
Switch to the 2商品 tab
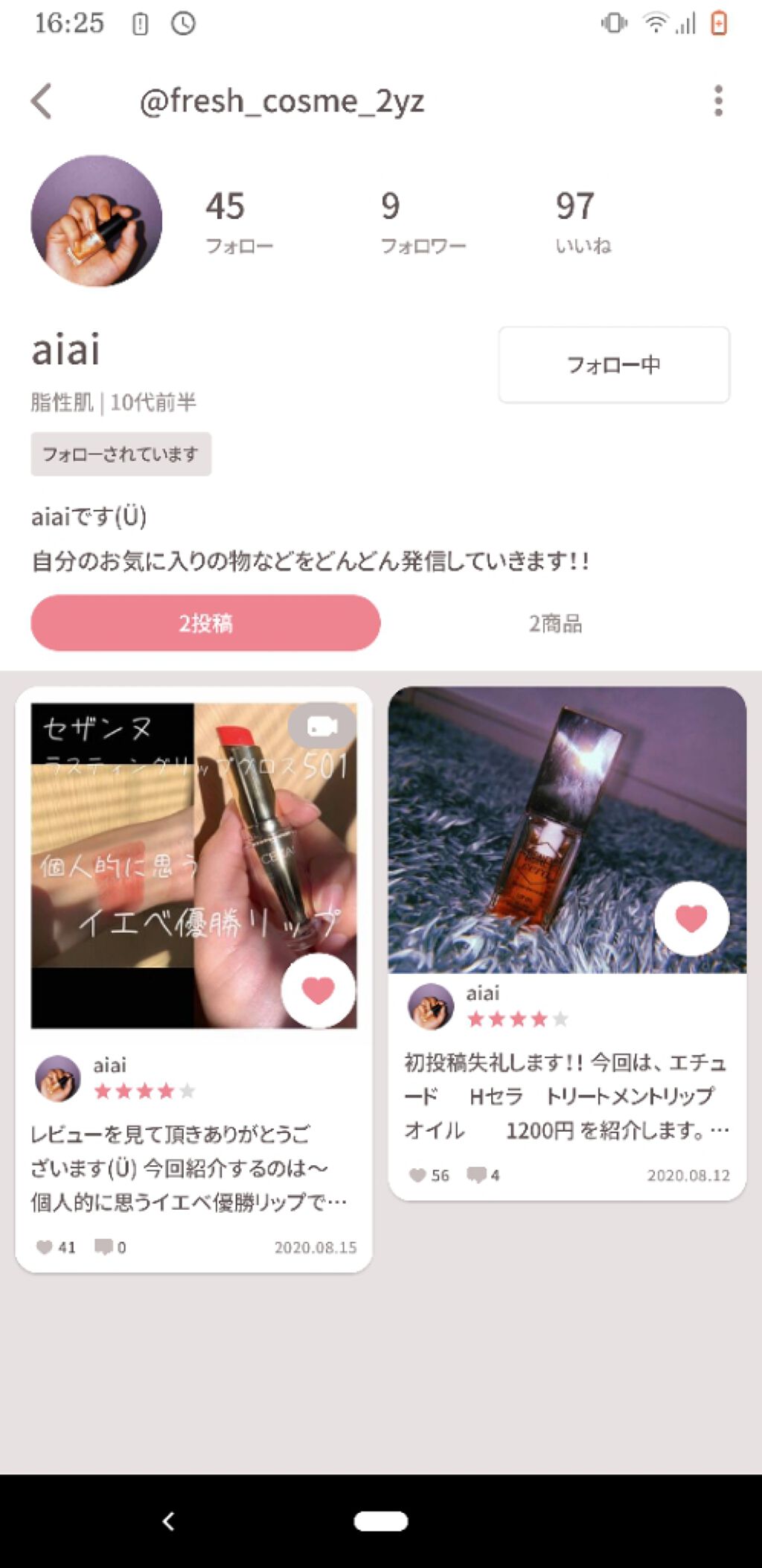click(x=557, y=624)
